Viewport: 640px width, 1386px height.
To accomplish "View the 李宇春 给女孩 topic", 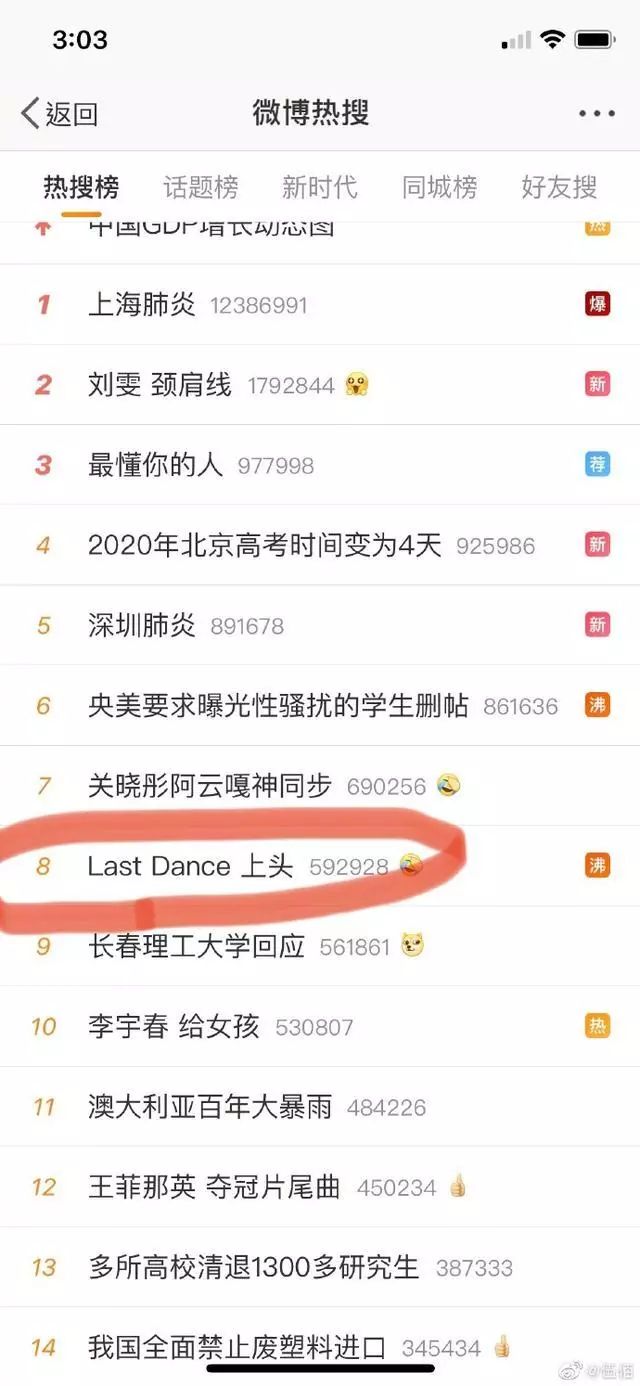I will [174, 1026].
